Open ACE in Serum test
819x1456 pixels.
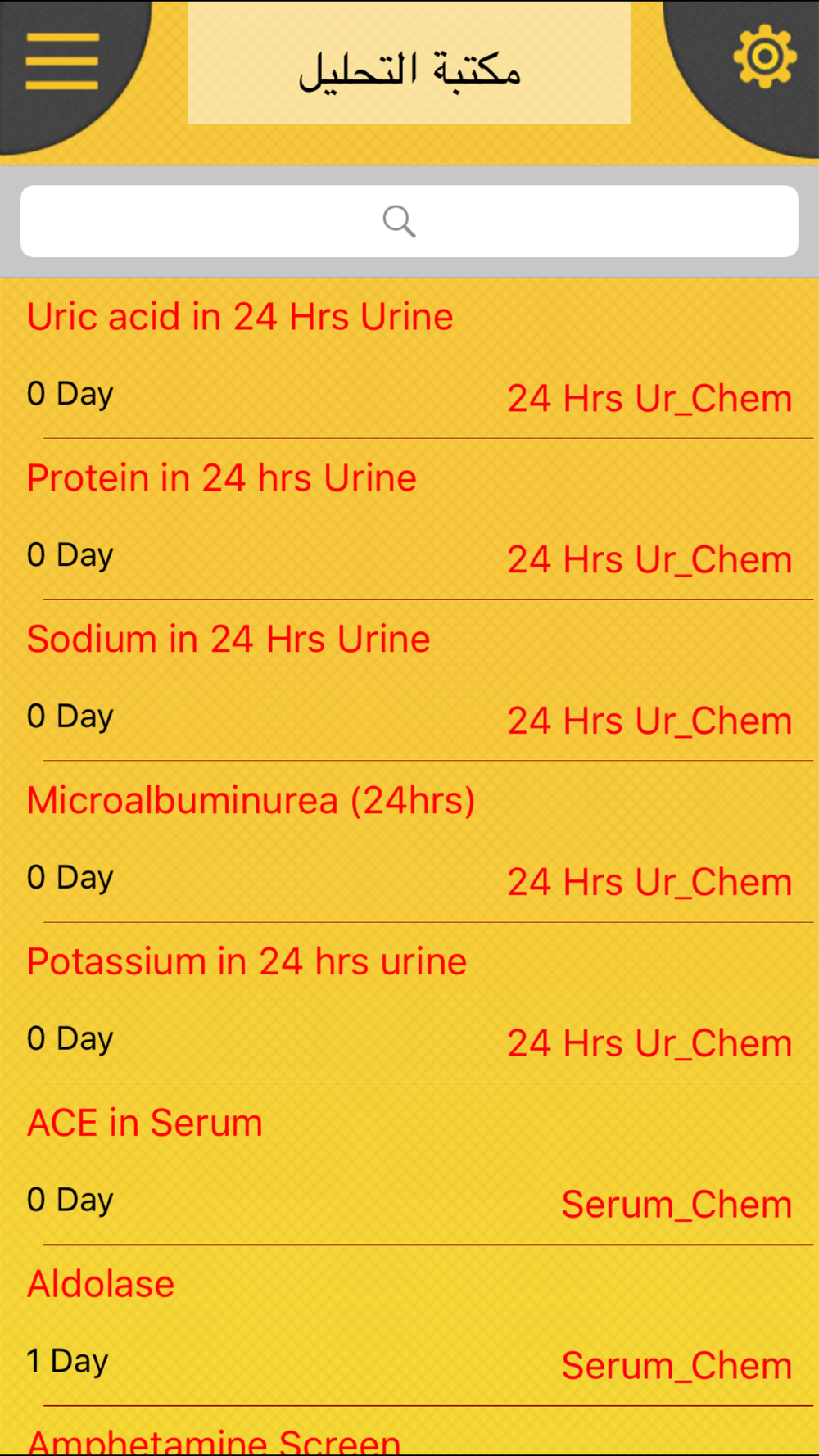coord(409,1164)
